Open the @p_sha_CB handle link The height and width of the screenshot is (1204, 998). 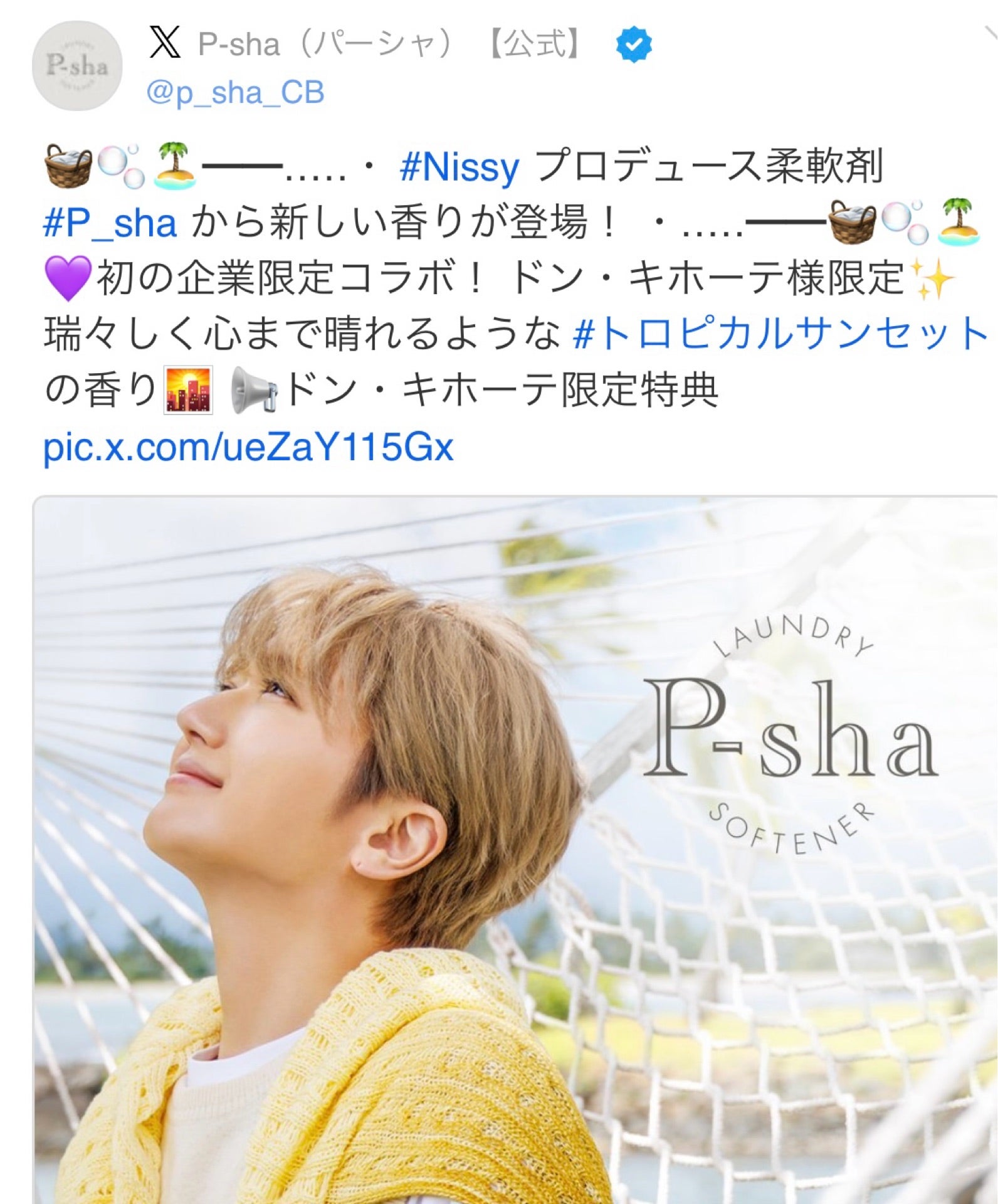tap(235, 93)
